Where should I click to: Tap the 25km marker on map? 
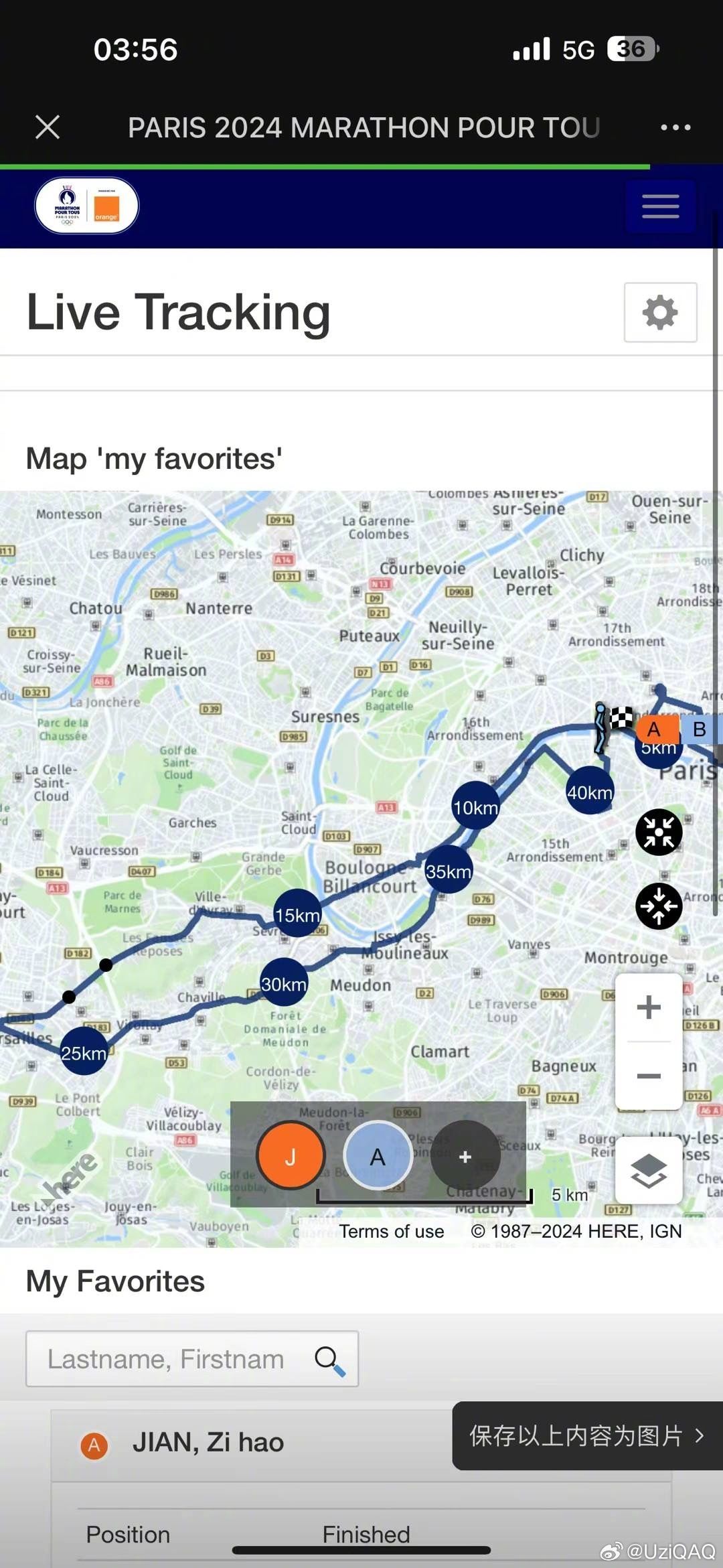tap(84, 1053)
